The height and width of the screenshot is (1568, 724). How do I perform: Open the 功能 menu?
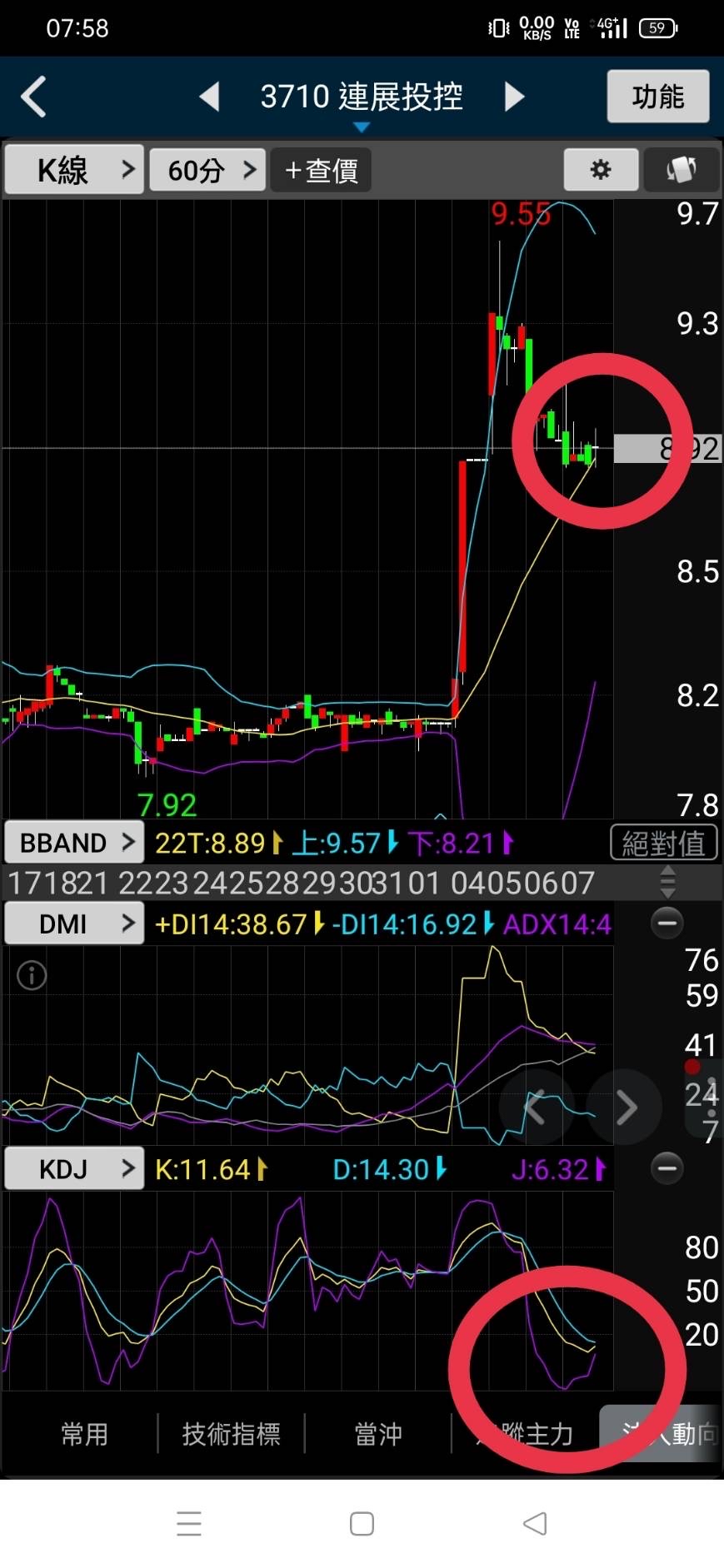click(x=657, y=97)
